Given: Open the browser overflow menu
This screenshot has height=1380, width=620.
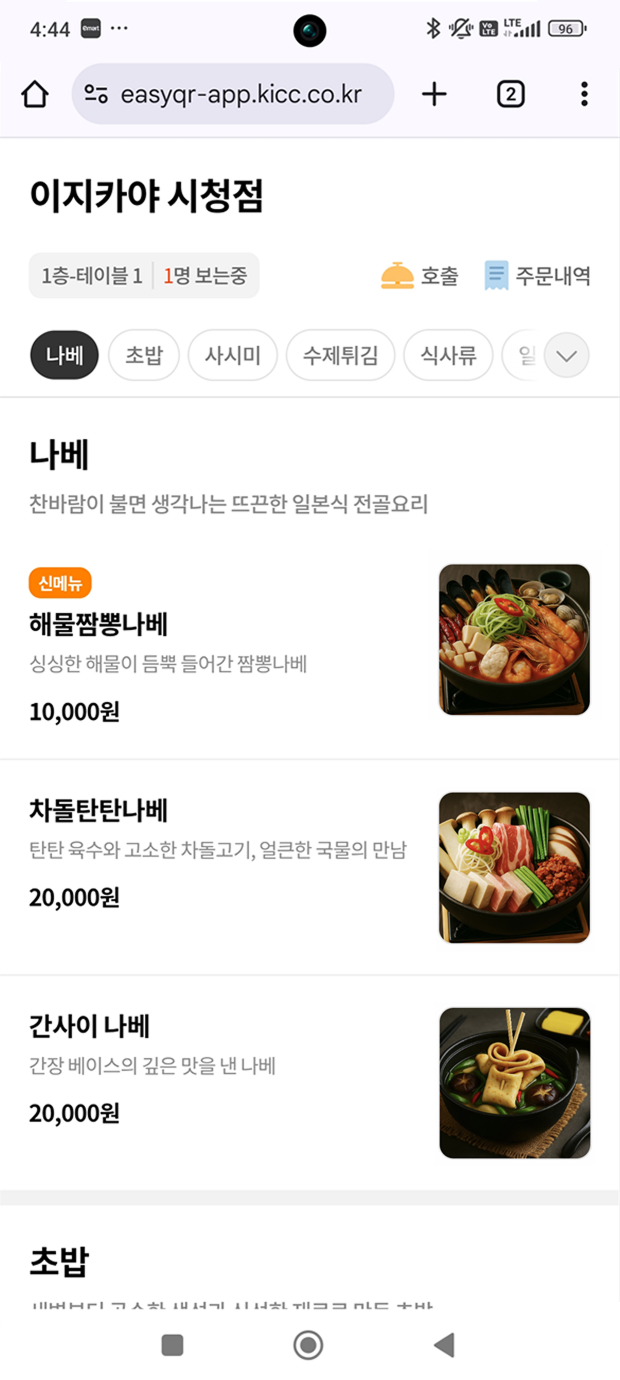Looking at the screenshot, I should click(x=584, y=95).
